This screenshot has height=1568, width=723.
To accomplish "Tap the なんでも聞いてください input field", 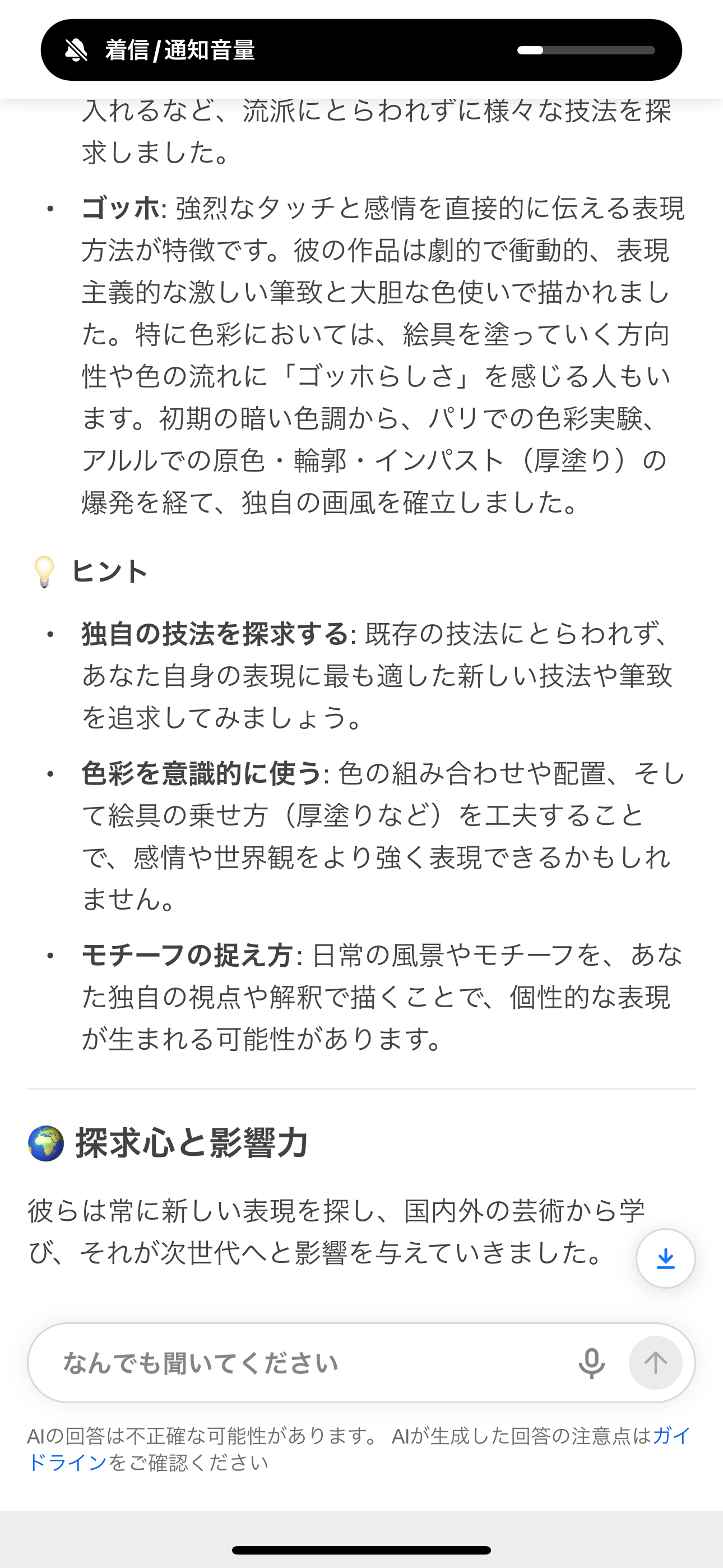I will coord(304,1363).
